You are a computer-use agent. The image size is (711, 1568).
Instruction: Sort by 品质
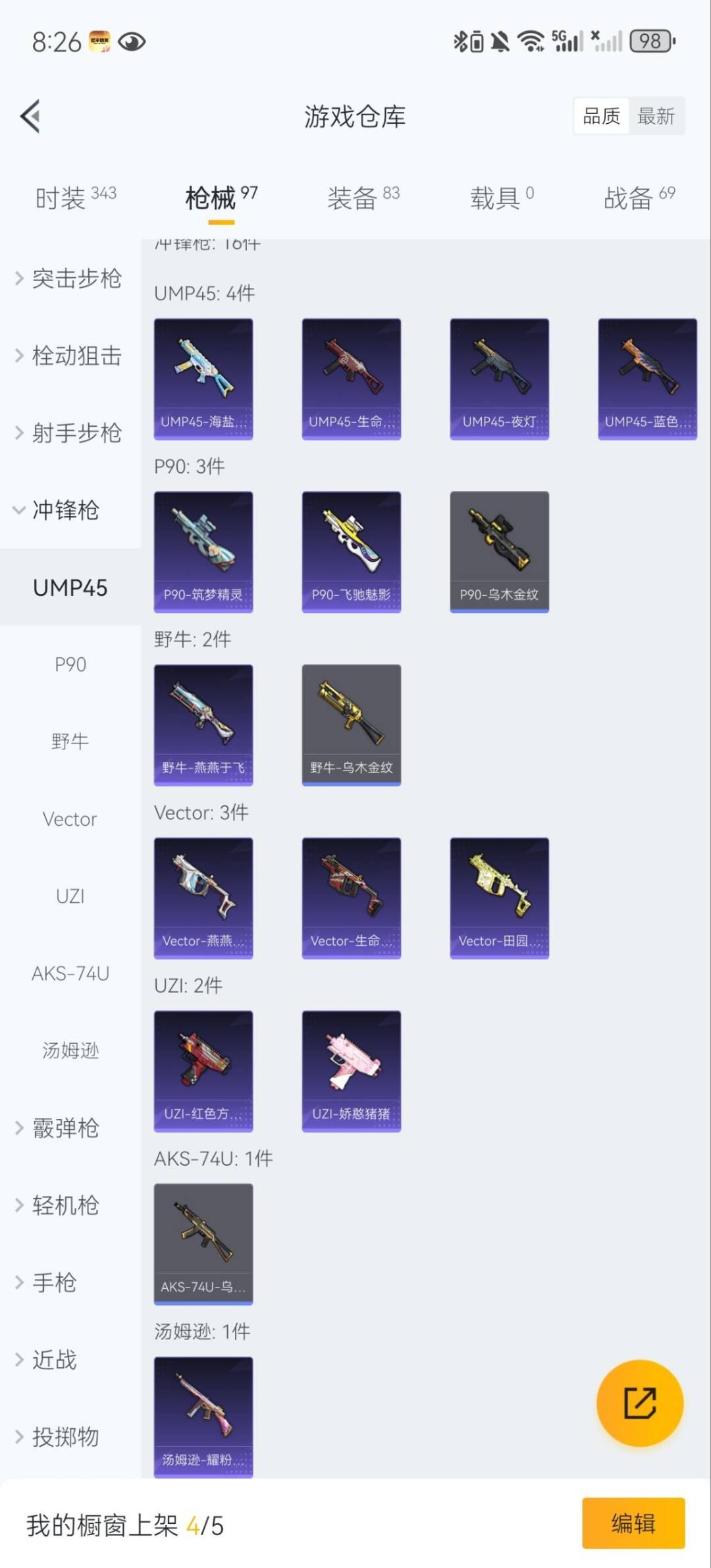601,117
